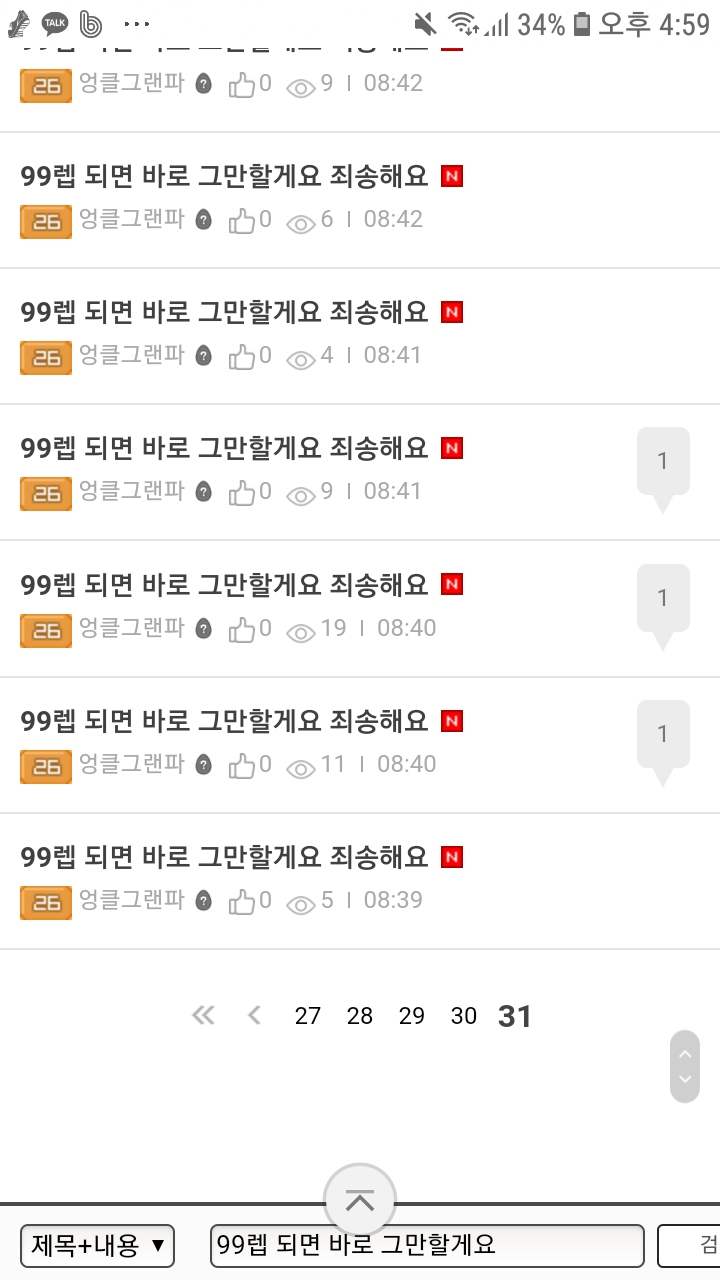
Task: View the comment on the 11-view post
Action: coord(662,736)
